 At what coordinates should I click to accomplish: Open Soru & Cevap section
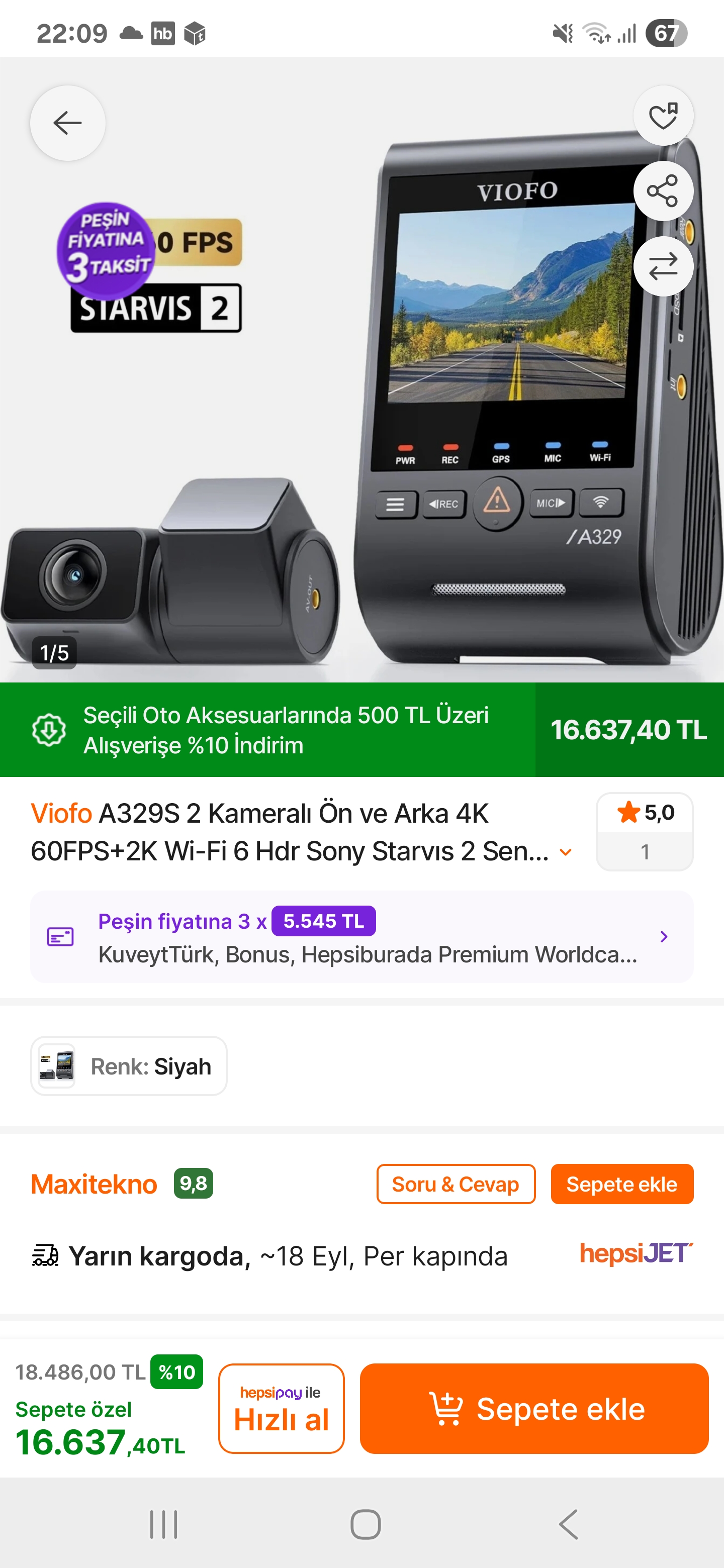pos(456,1184)
